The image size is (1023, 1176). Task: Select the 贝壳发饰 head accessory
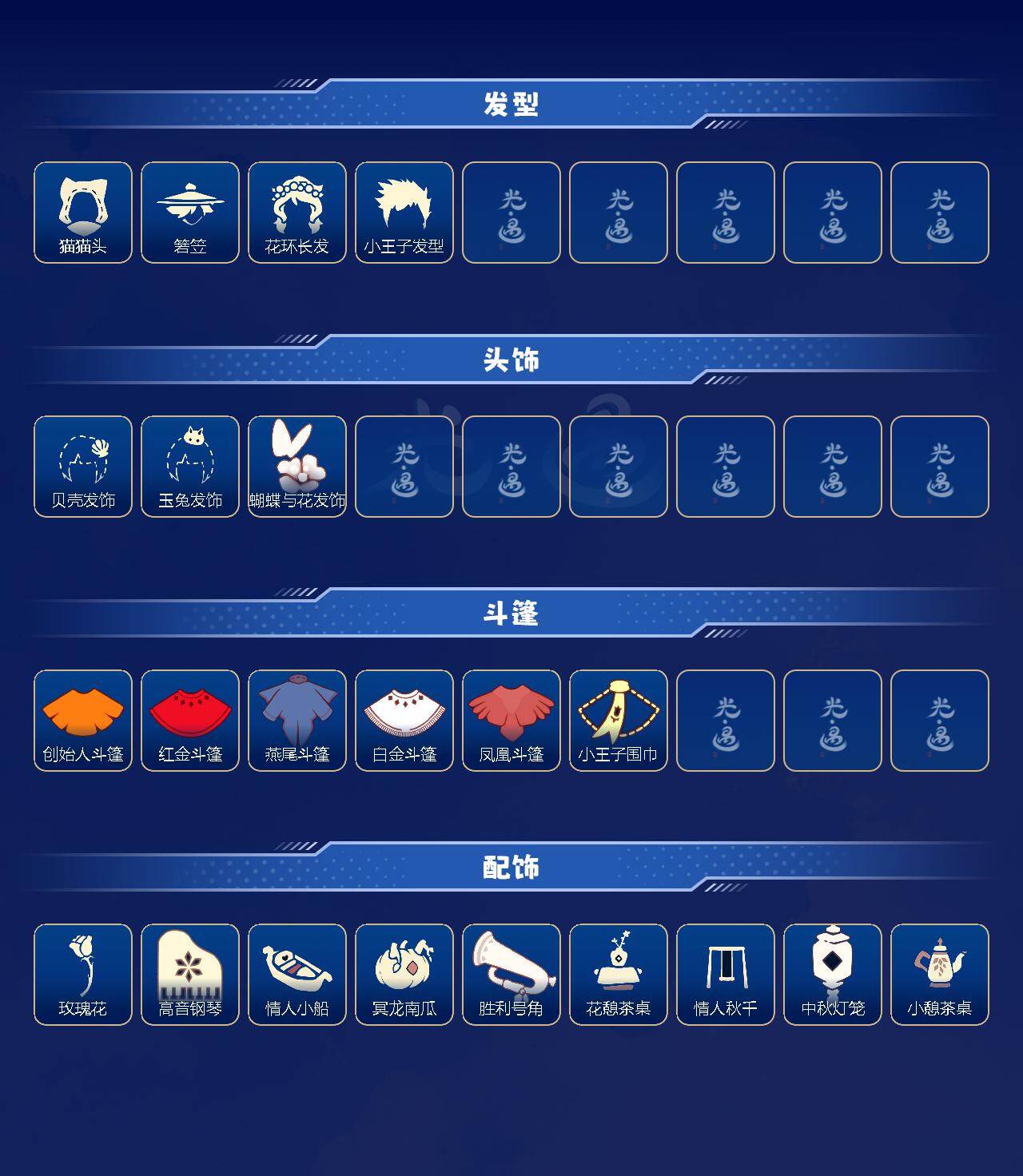point(84,466)
